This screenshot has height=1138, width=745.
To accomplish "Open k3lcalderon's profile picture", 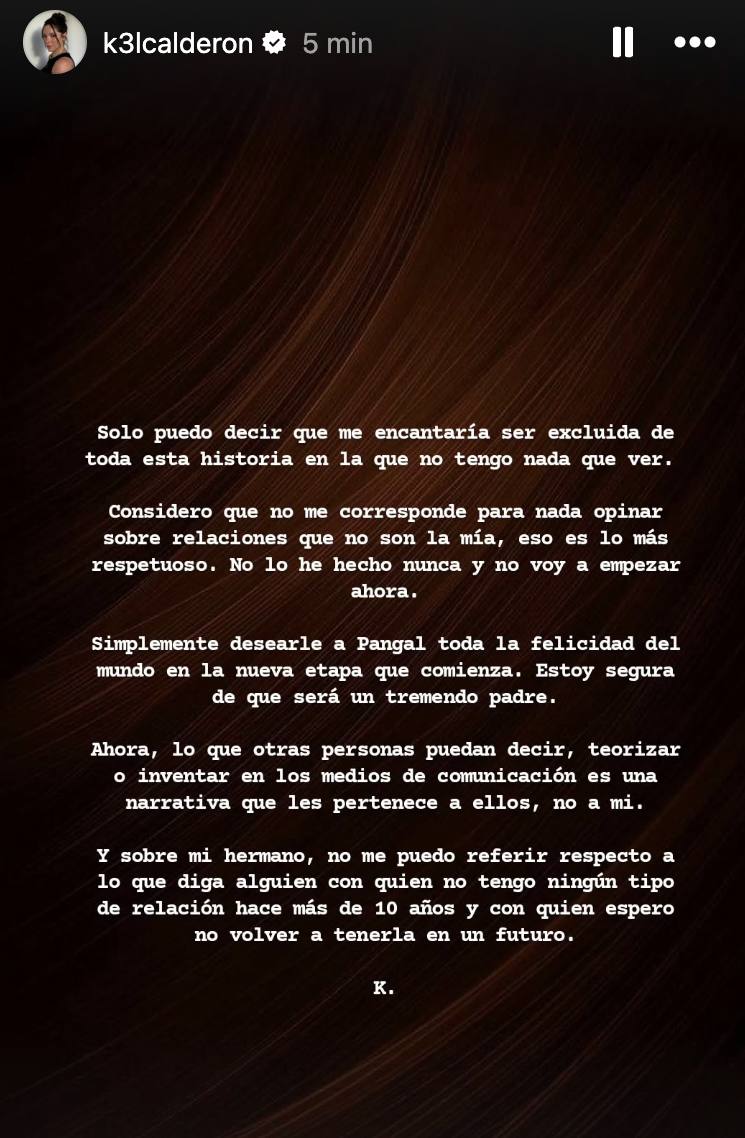I will pos(54,43).
